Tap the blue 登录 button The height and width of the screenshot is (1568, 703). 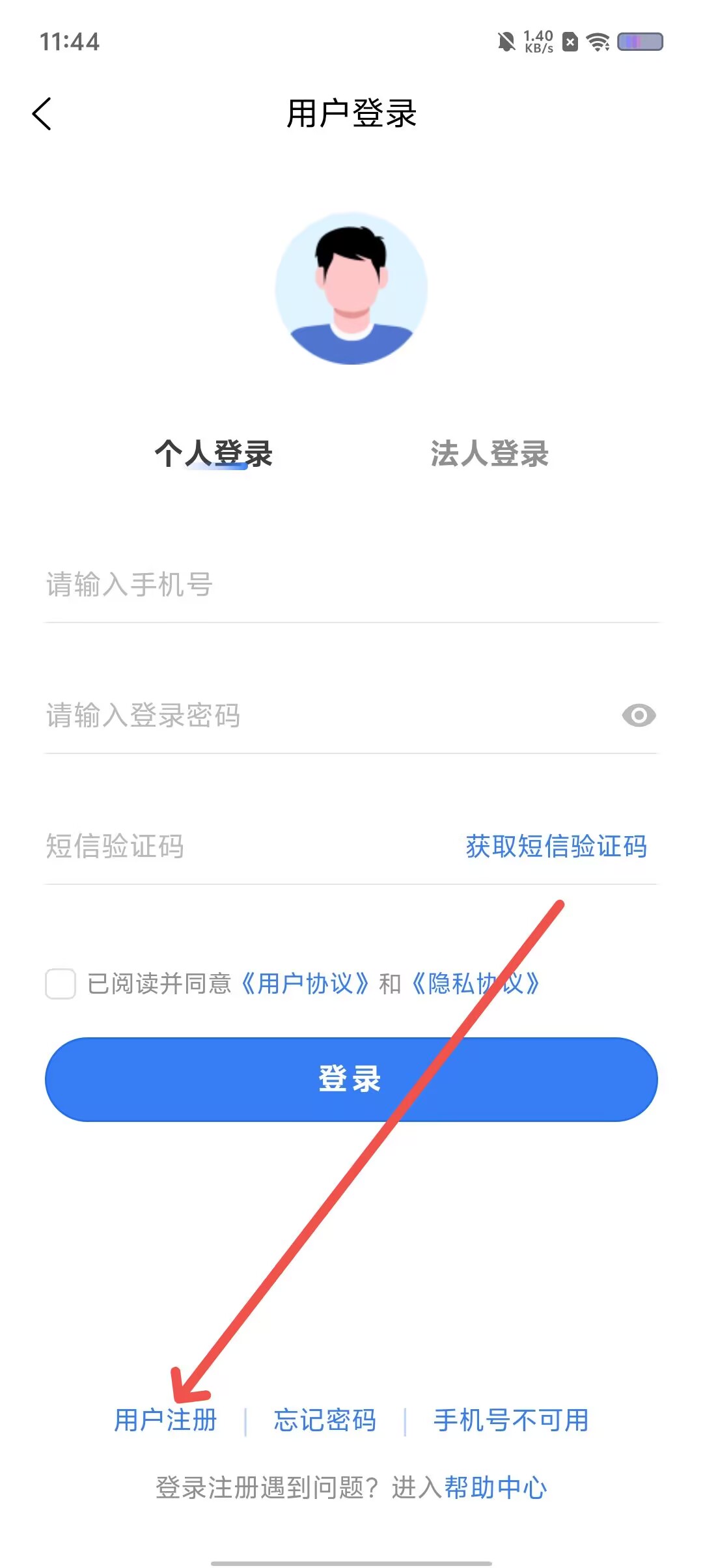(351, 1079)
